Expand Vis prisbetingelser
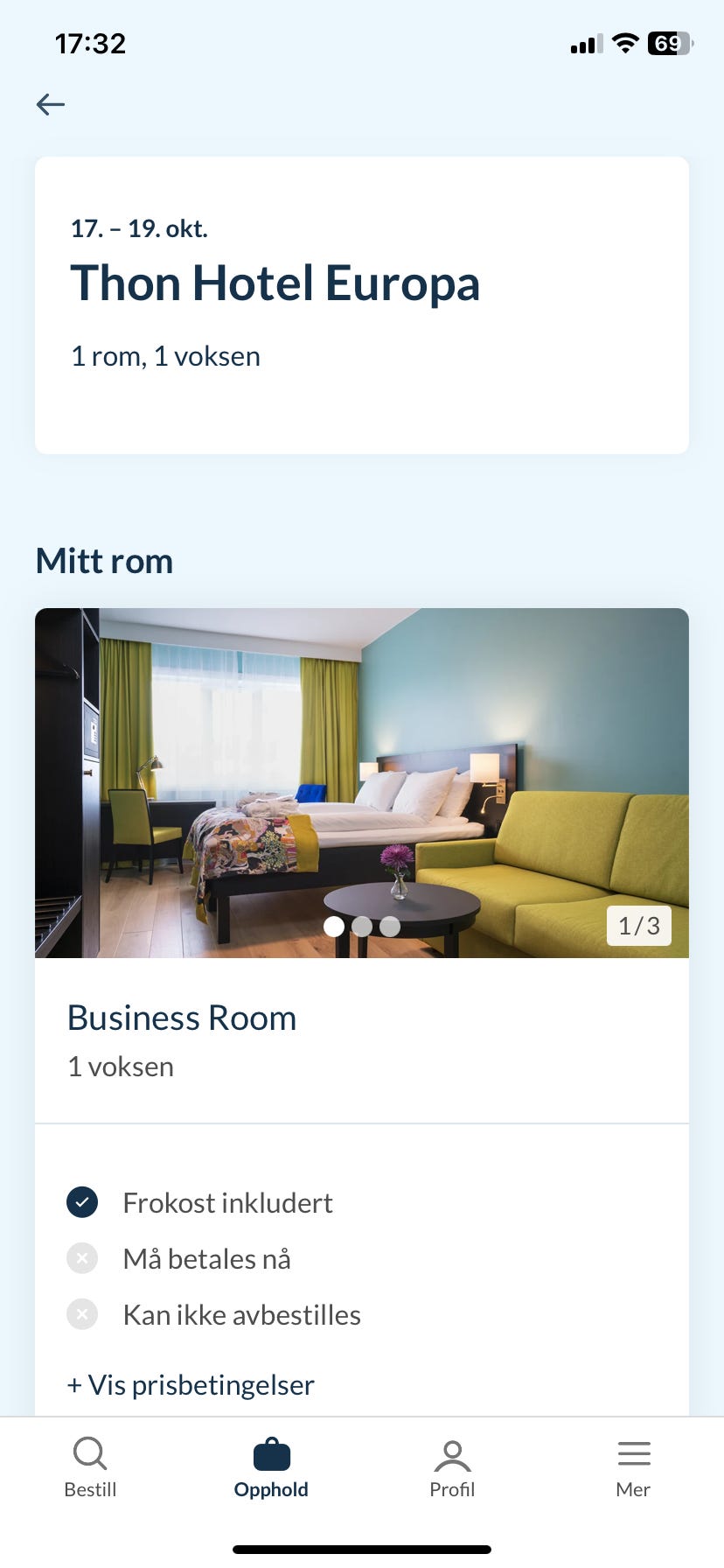This screenshot has width=724, height=1568. pos(191,1384)
